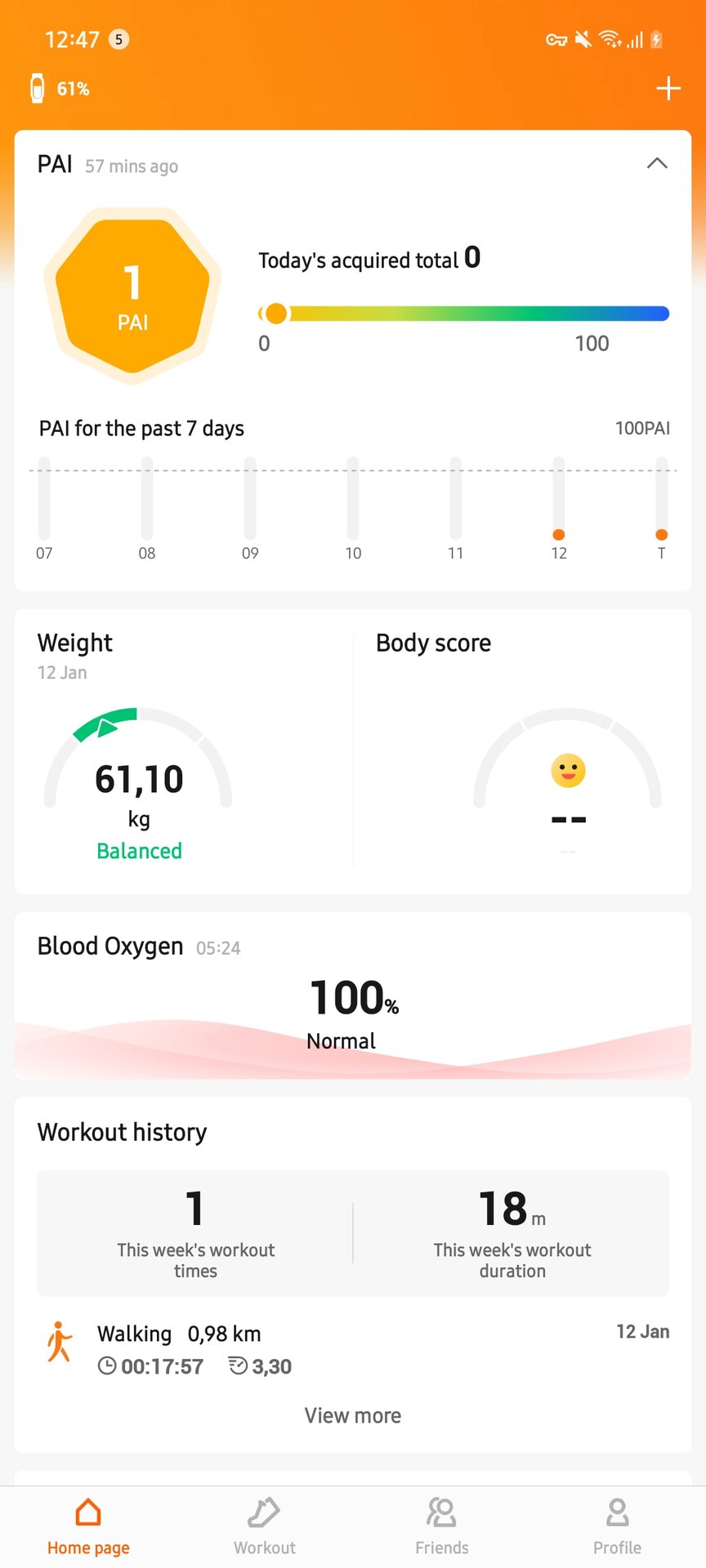
Task: Go to the Profile tab
Action: pos(617,1526)
